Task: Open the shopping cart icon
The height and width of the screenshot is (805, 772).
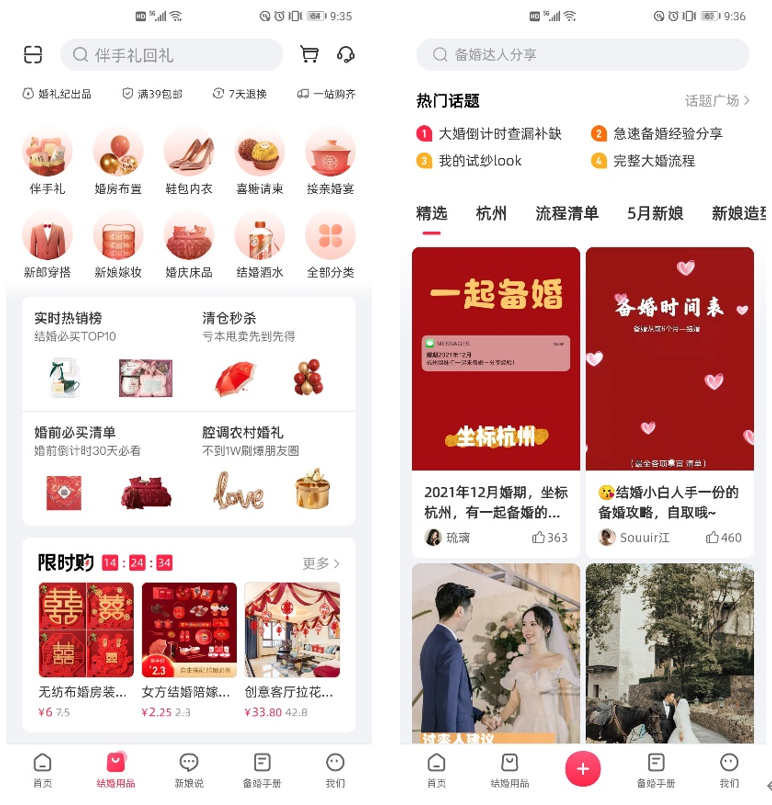Action: 309,55
